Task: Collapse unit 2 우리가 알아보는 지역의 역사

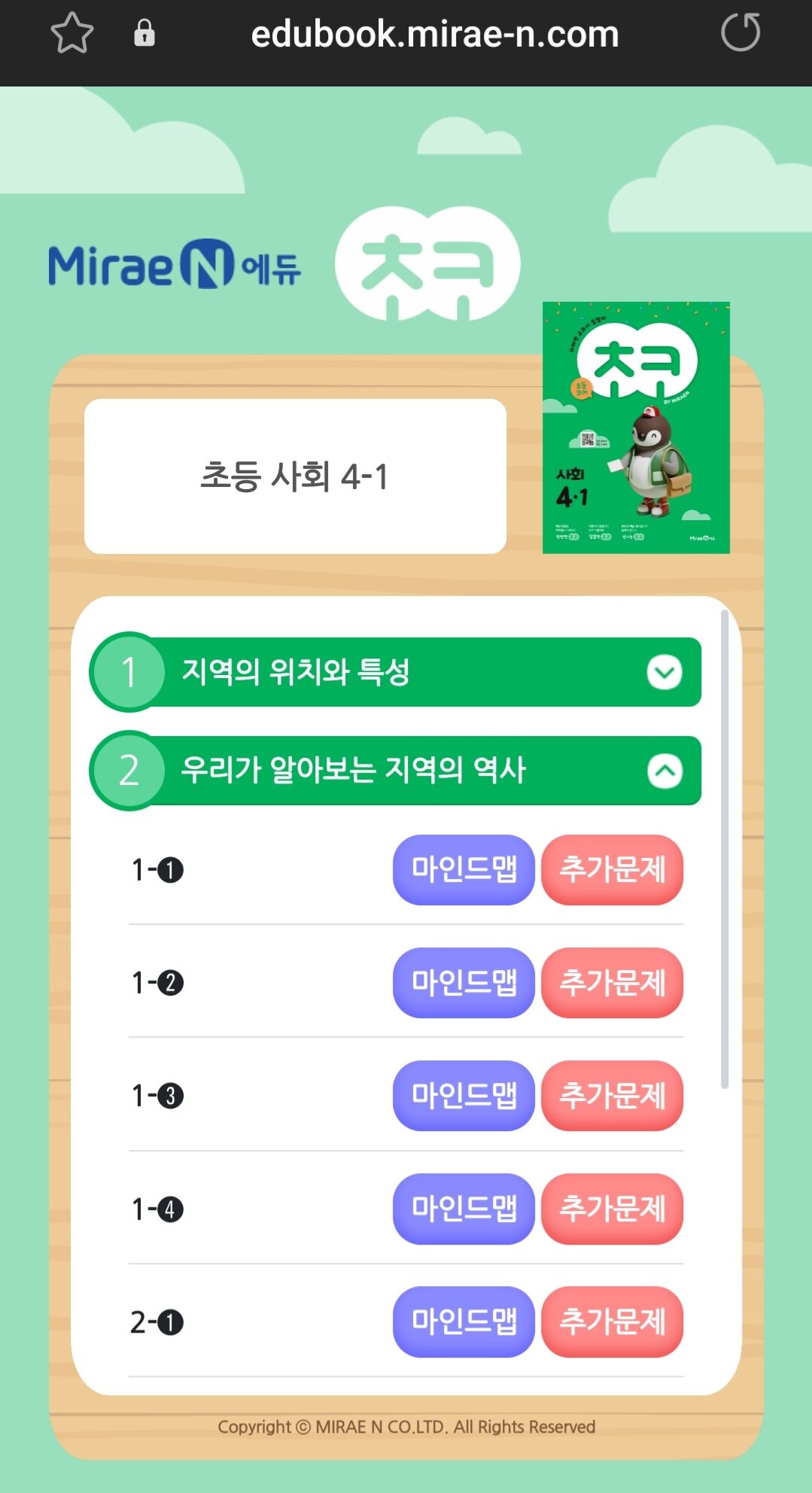Action: coord(665,771)
